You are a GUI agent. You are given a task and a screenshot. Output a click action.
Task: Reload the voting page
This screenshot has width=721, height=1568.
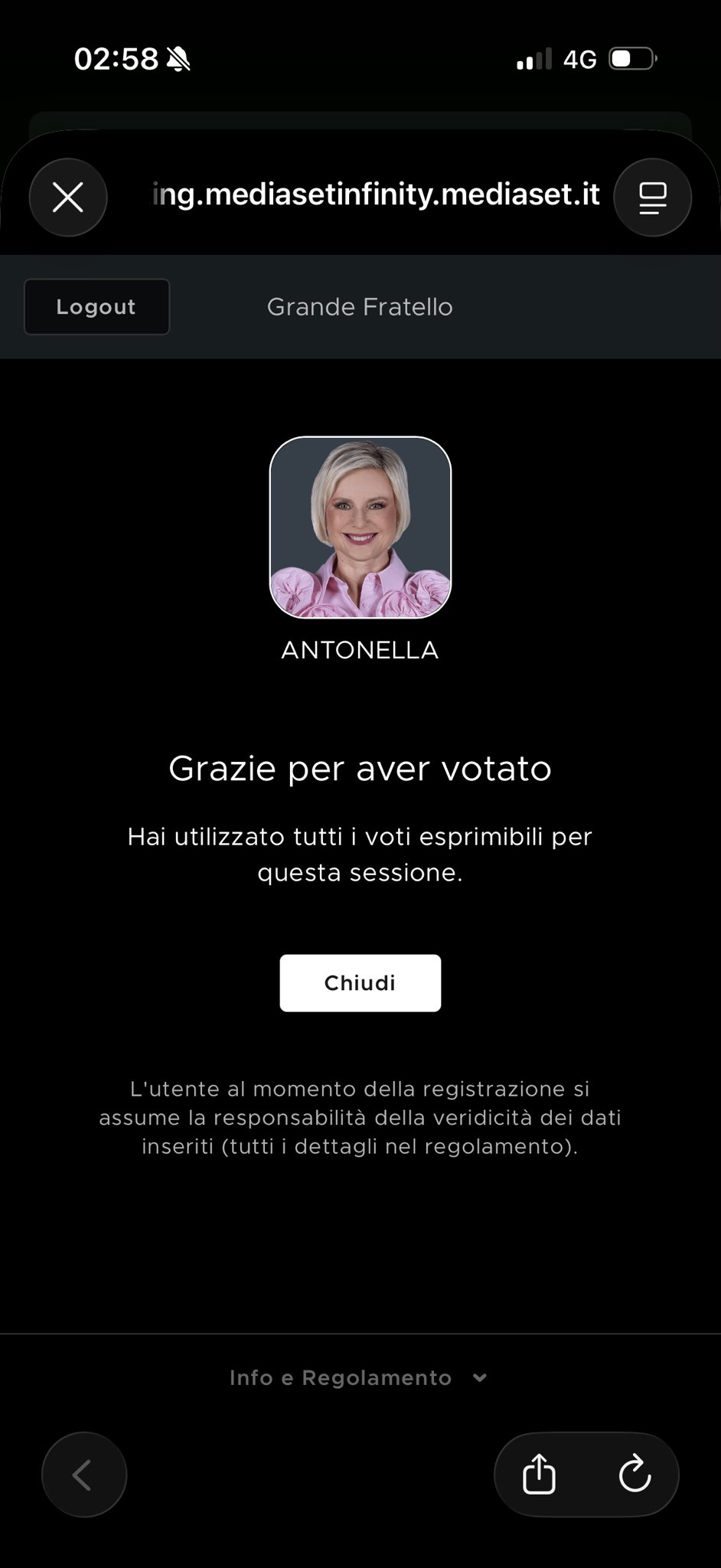click(635, 1474)
